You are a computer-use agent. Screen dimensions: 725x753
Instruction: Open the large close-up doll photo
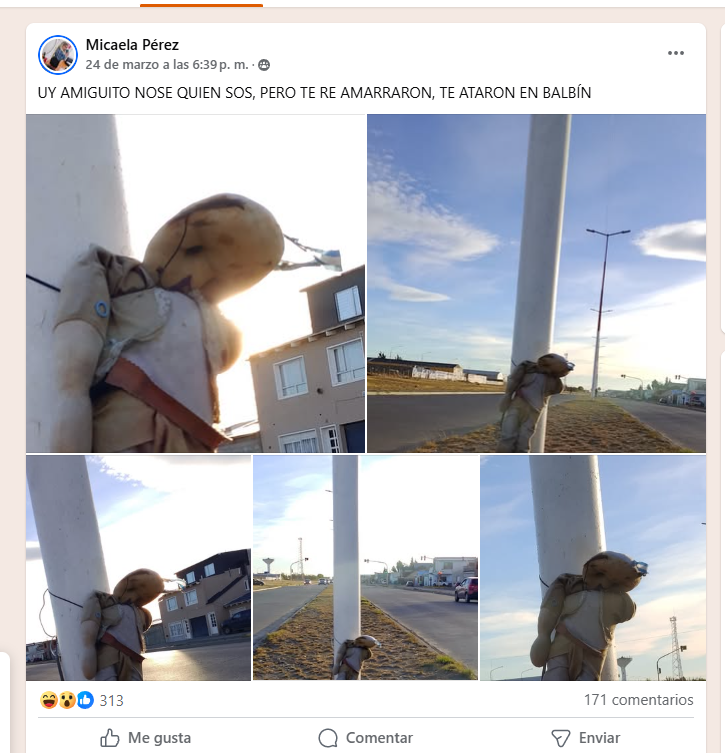[195, 283]
